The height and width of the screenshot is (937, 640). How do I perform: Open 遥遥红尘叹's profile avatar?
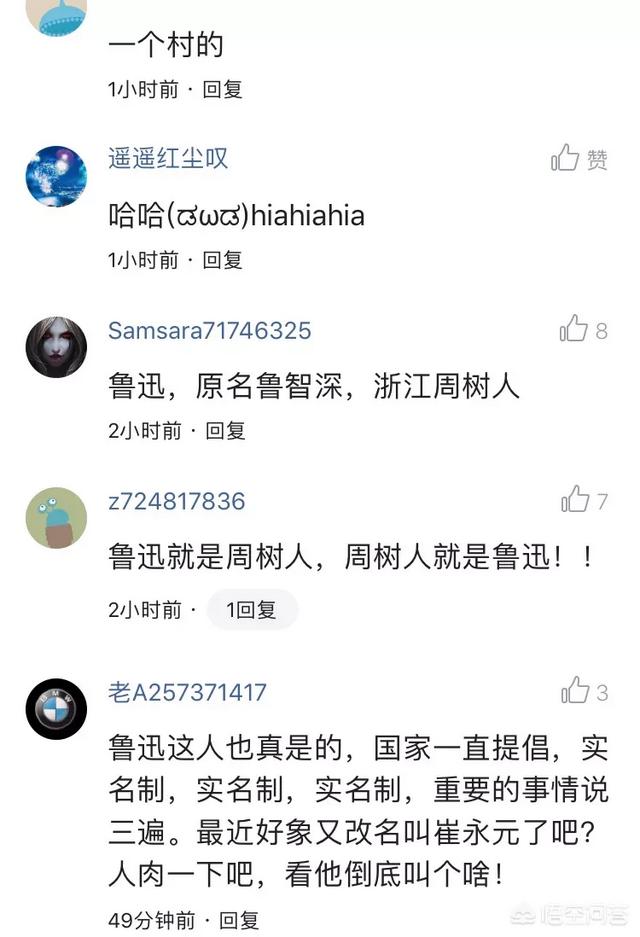tap(56, 176)
